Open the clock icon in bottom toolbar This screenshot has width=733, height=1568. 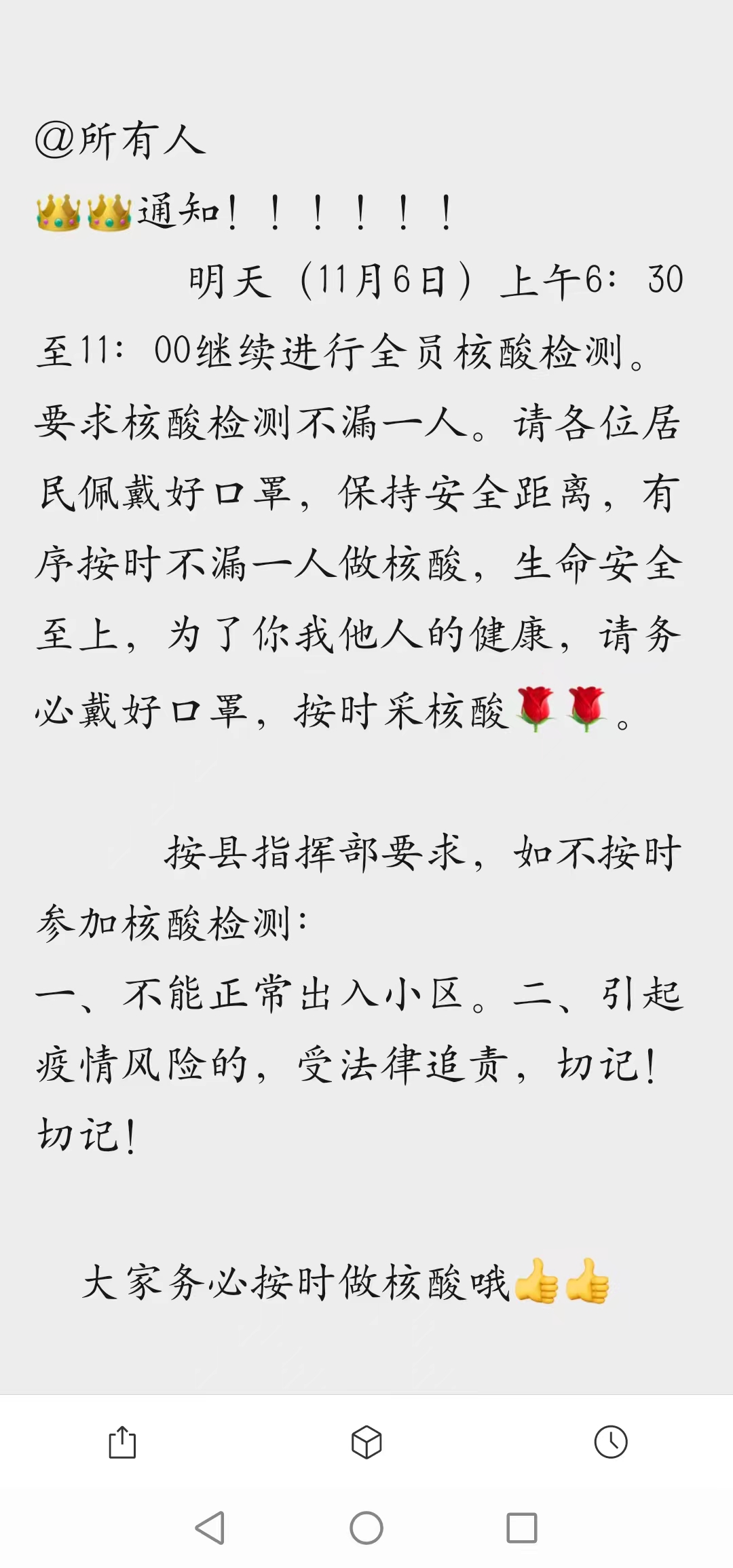[x=611, y=1442]
